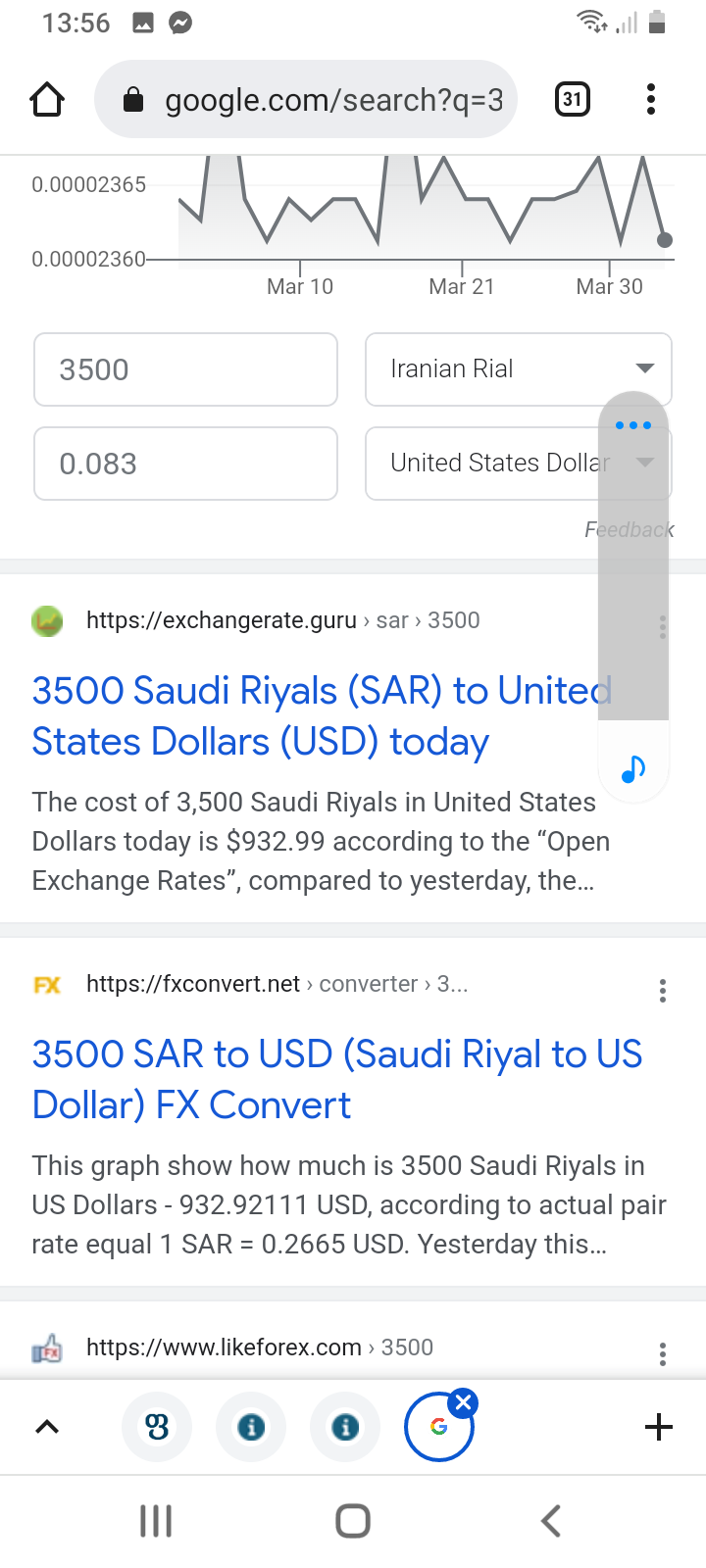Open recent apps from the navigation bar
Screen dimensions: 706x1568
point(156,1521)
